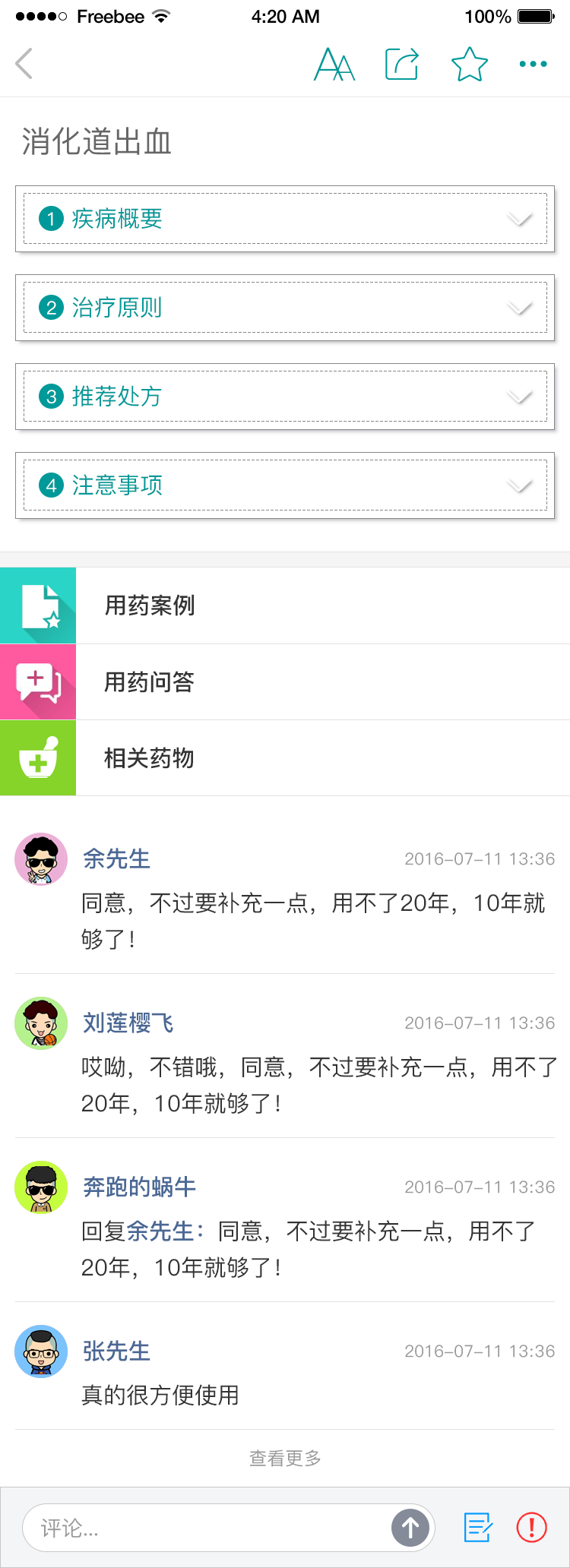Share this article
This screenshot has height=1568, width=570.
[402, 64]
